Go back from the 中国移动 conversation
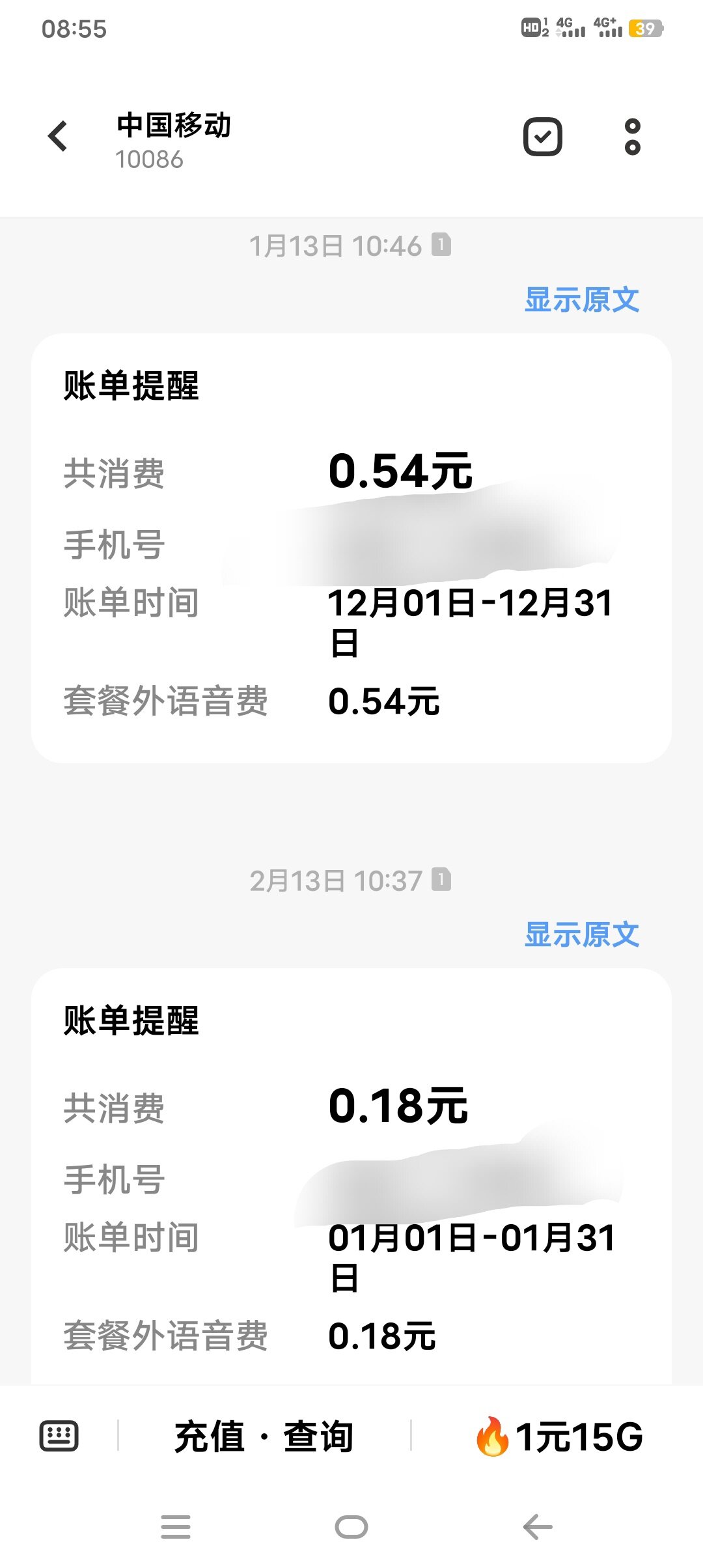The height and width of the screenshot is (1568, 703). pyautogui.click(x=58, y=137)
